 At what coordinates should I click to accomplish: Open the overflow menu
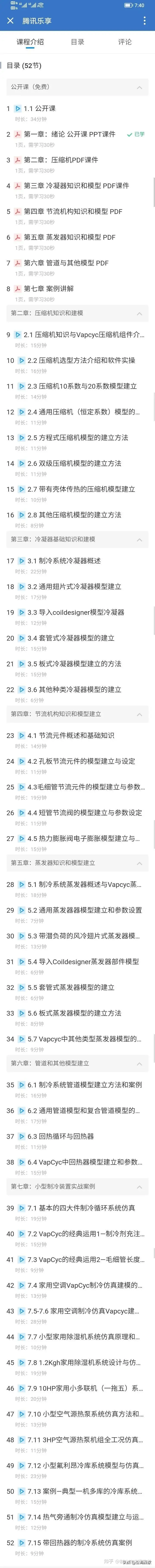144,21
